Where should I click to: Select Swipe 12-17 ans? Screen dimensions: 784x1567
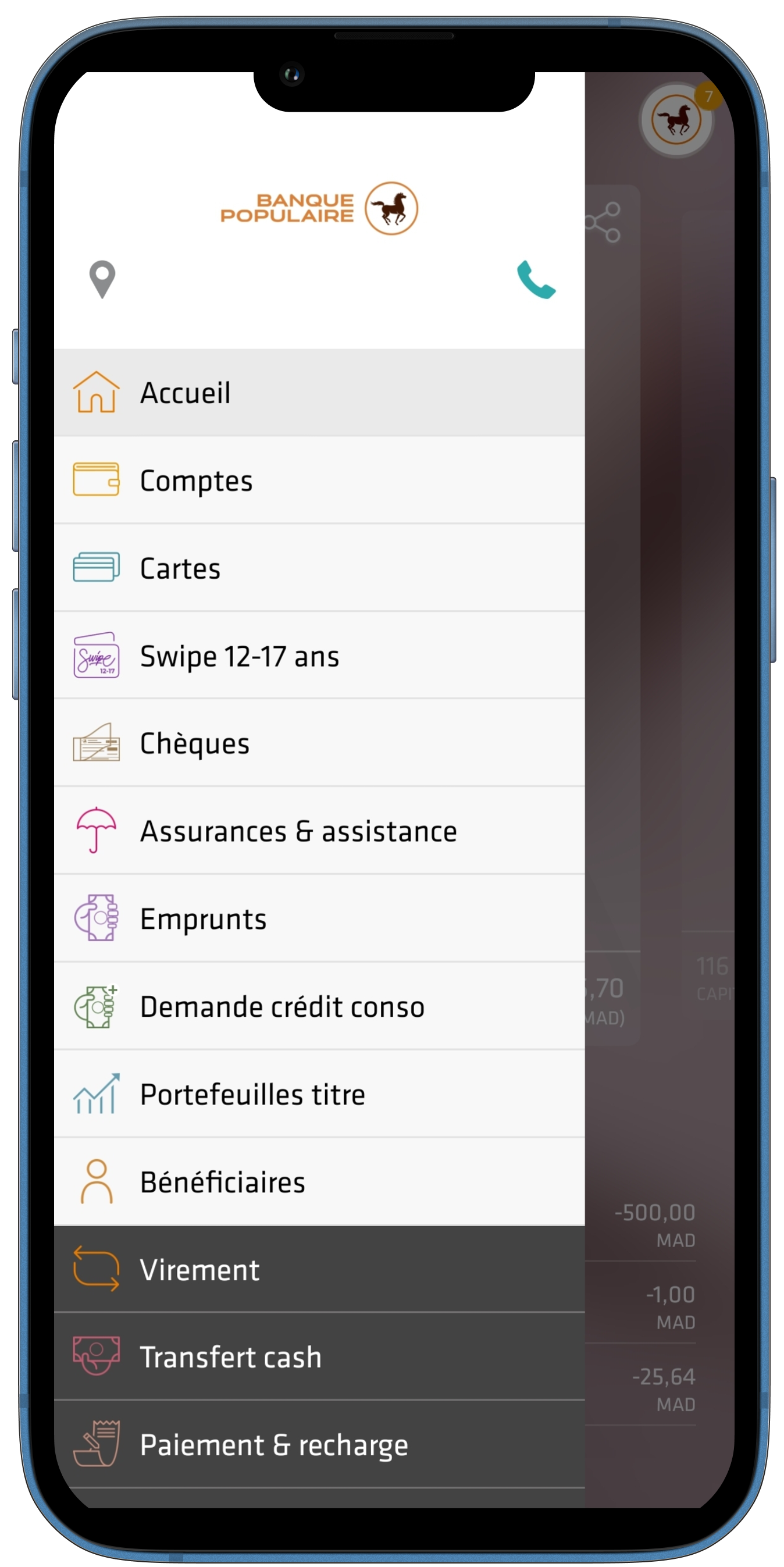319,656
